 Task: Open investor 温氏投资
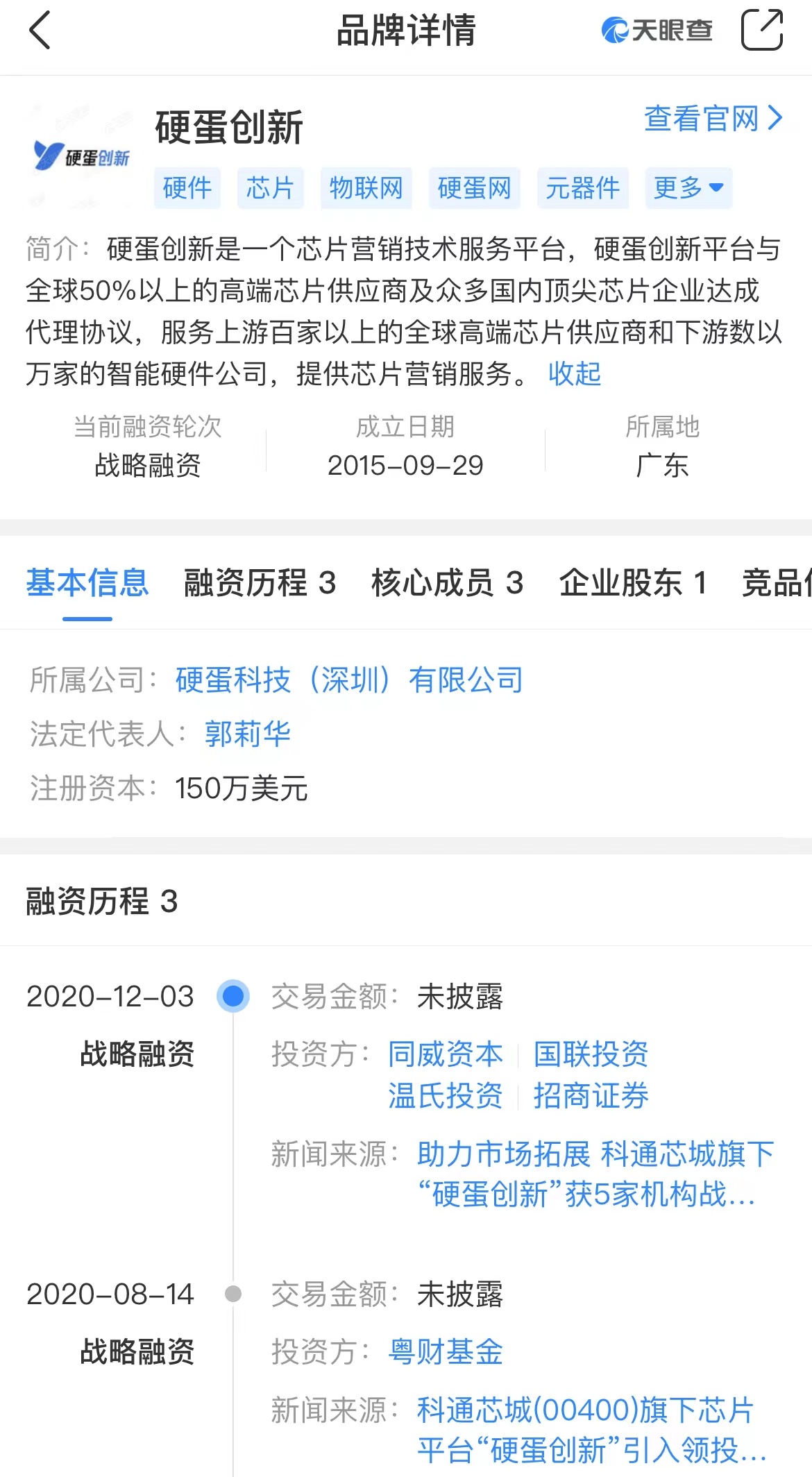coord(446,1095)
